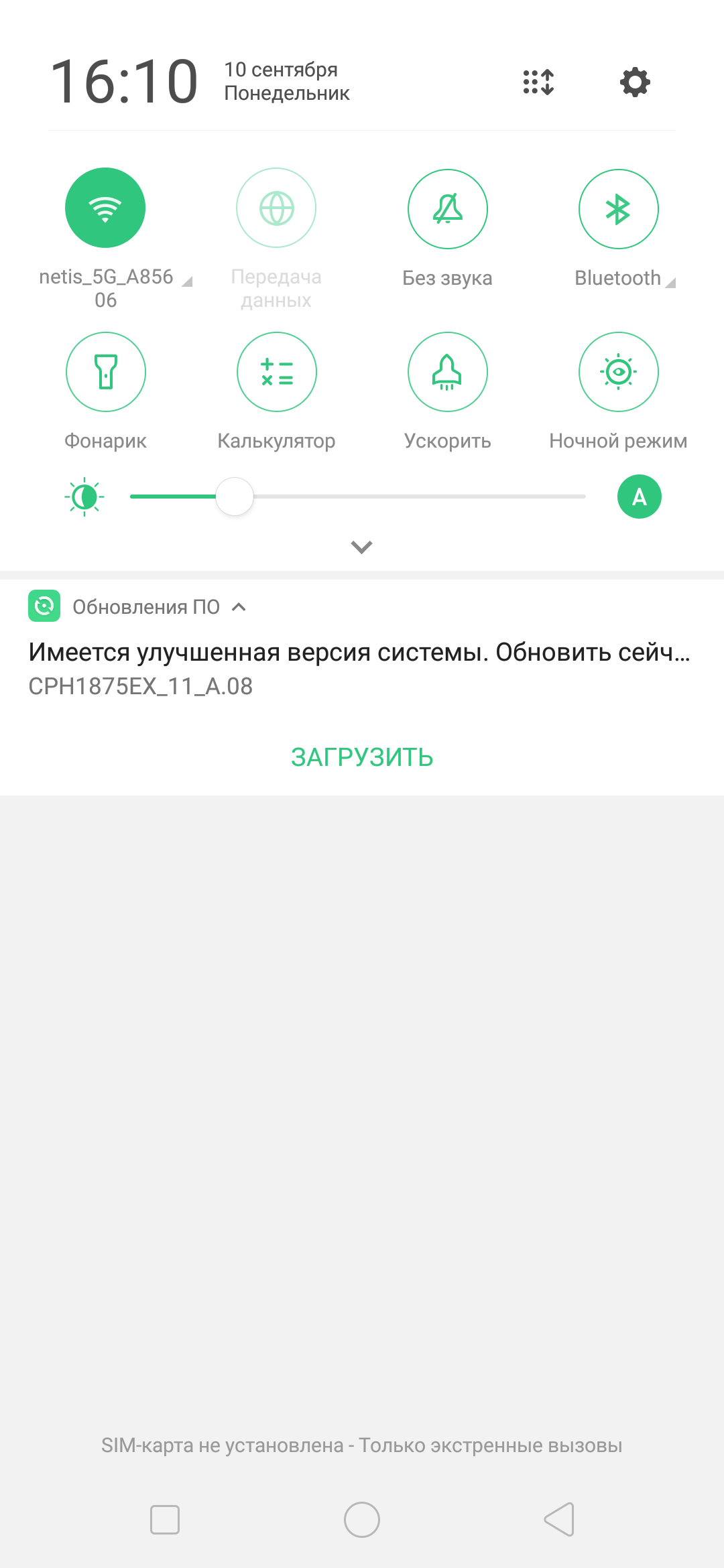Viewport: 724px width, 1568px height.
Task: Tap the back navigation button
Action: (559, 1519)
